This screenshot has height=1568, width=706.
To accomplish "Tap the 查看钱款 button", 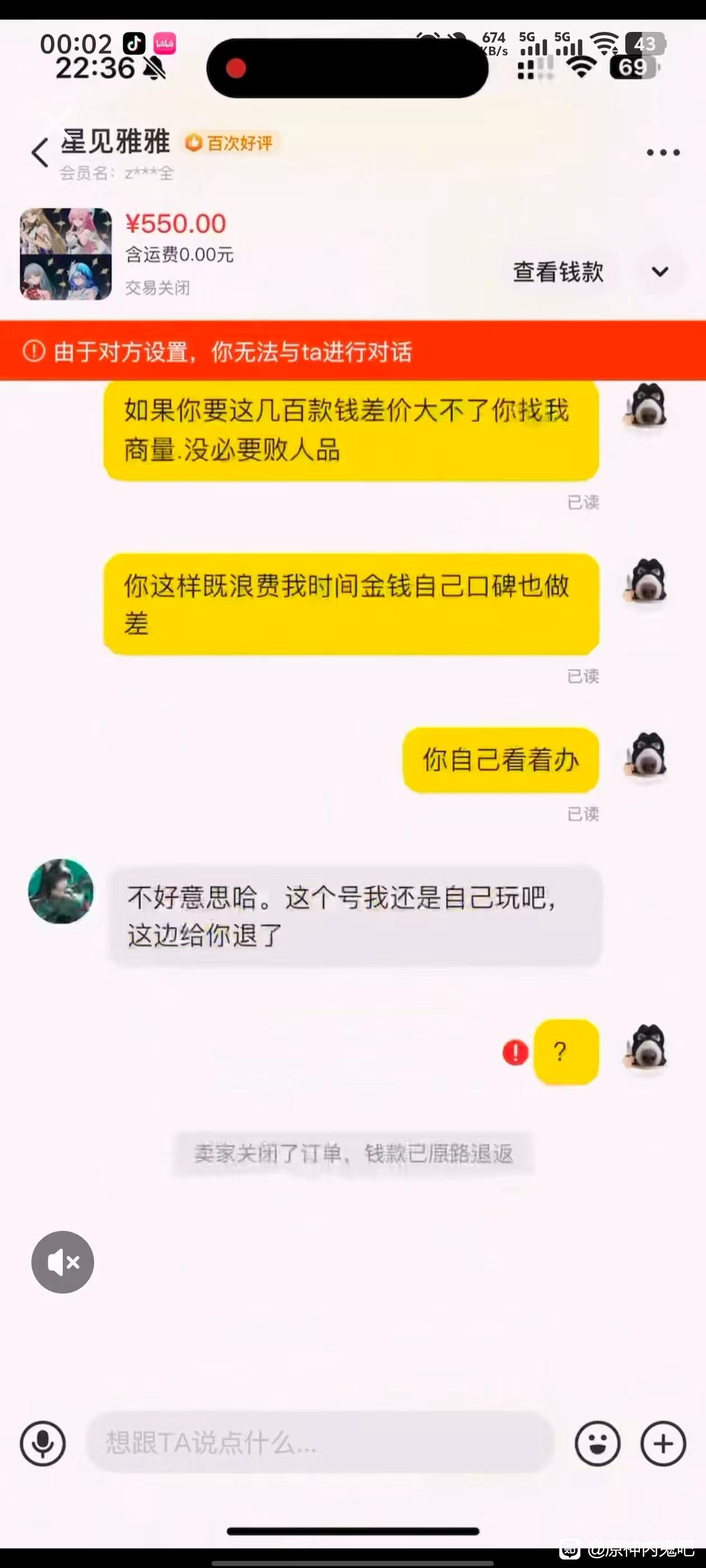I will point(558,272).
